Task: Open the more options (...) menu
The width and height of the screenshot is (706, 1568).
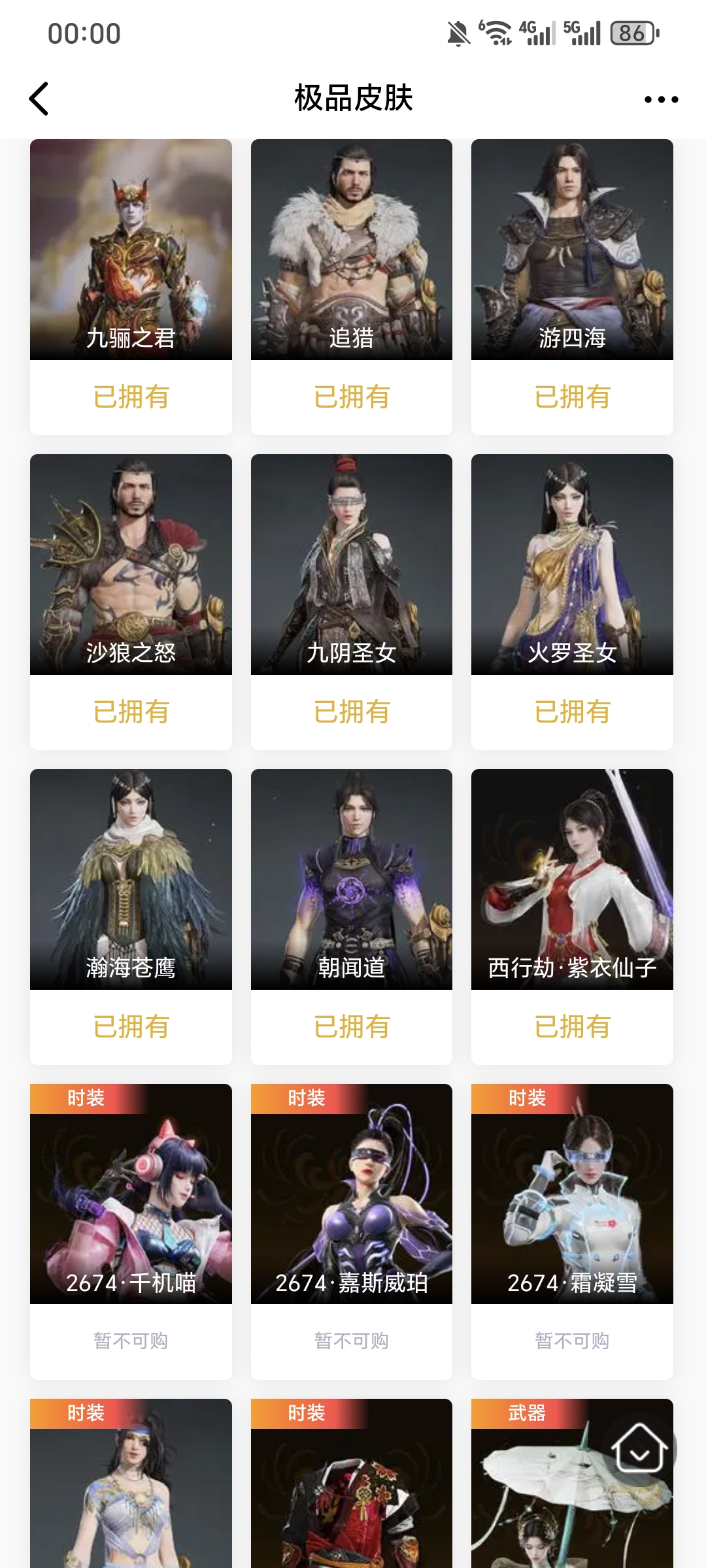Action: click(660, 99)
